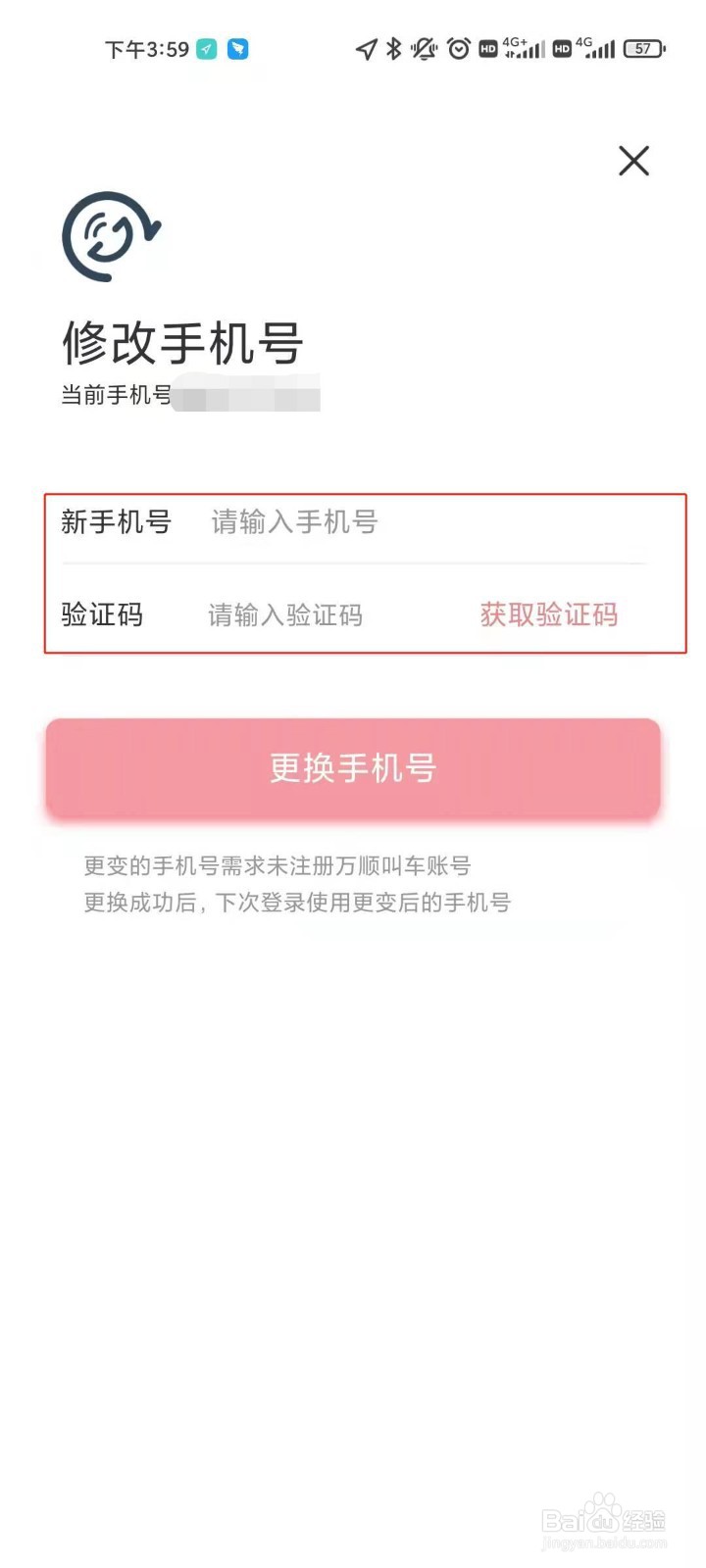Tap the 修改手机号 page title
This screenshot has width=706, height=1568.
(182, 343)
